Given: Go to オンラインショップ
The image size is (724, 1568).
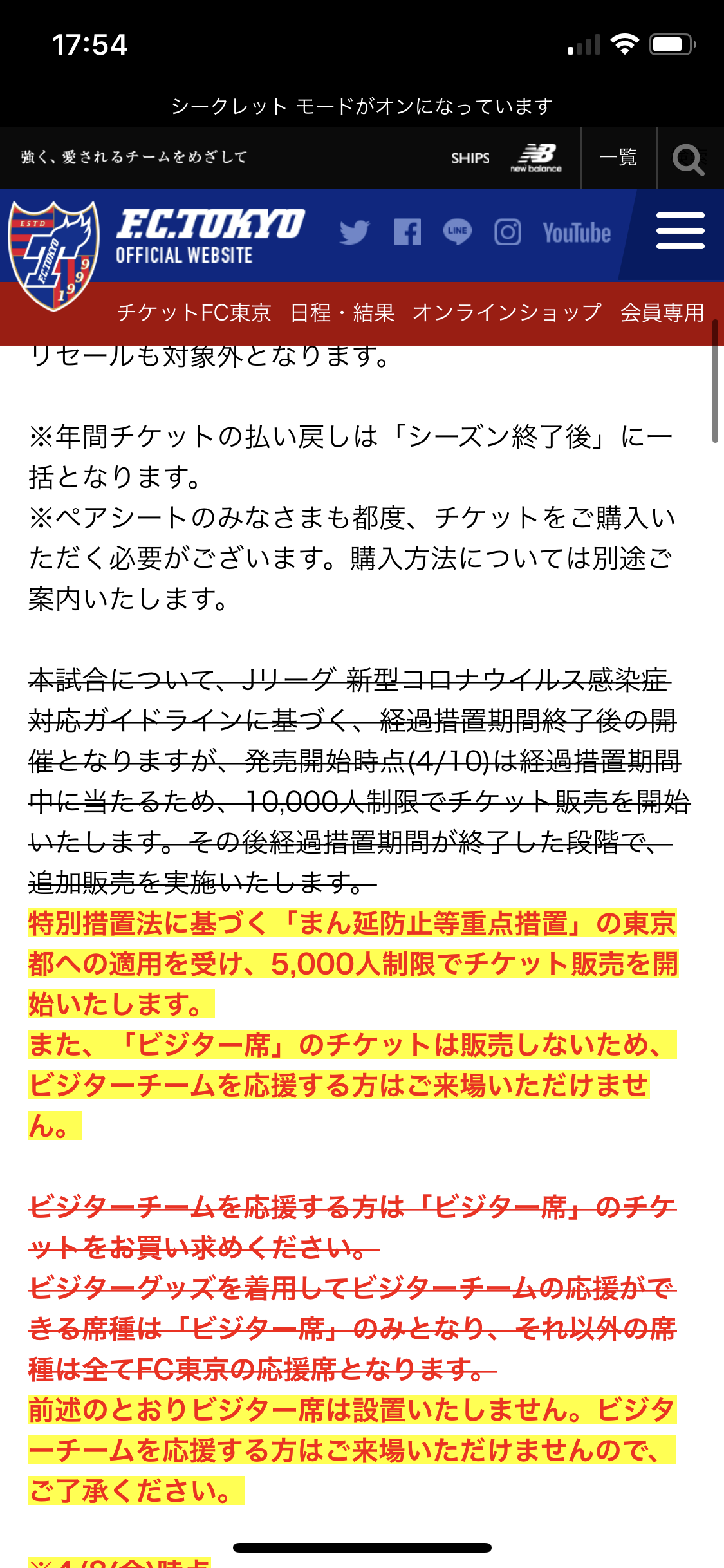Looking at the screenshot, I should pos(507,313).
